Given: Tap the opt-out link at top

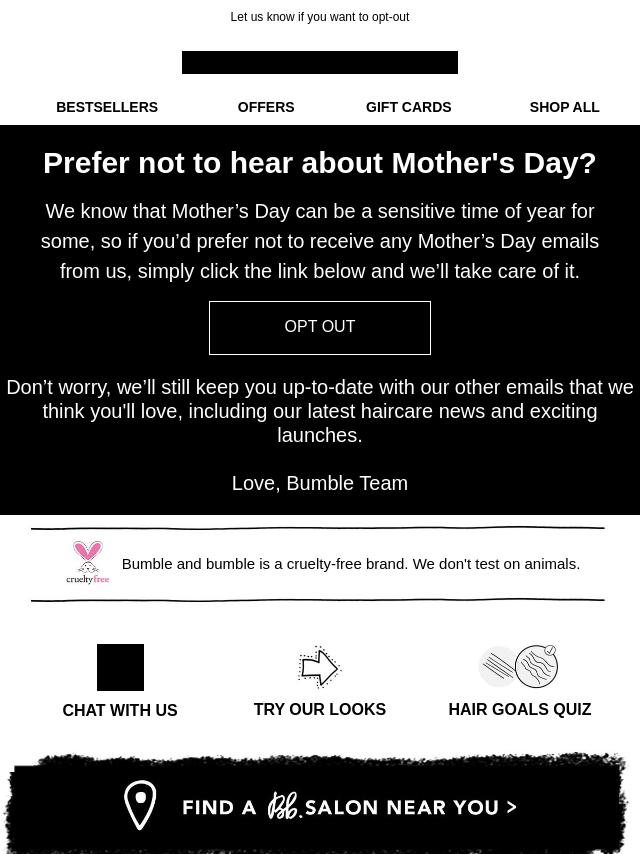Looking at the screenshot, I should 320,17.
